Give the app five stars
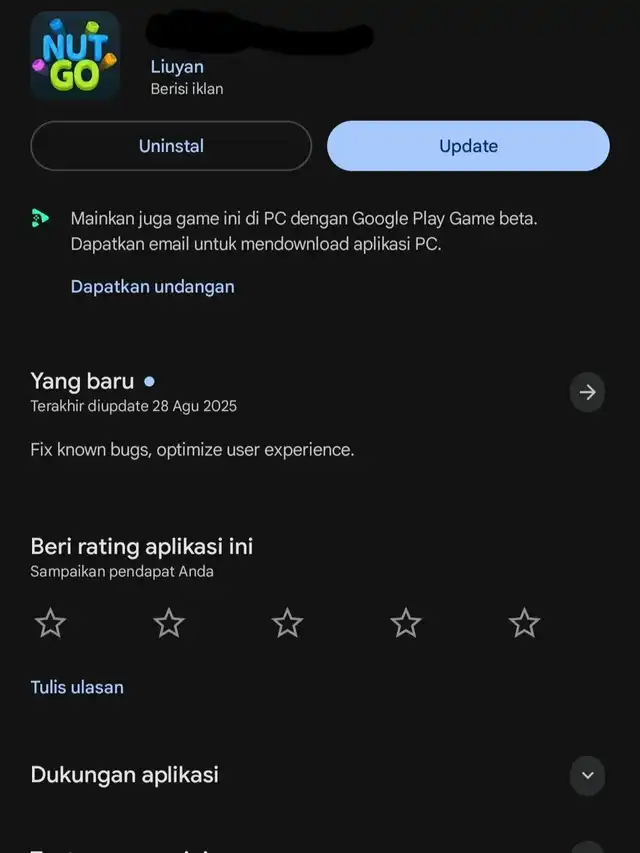 (524, 623)
